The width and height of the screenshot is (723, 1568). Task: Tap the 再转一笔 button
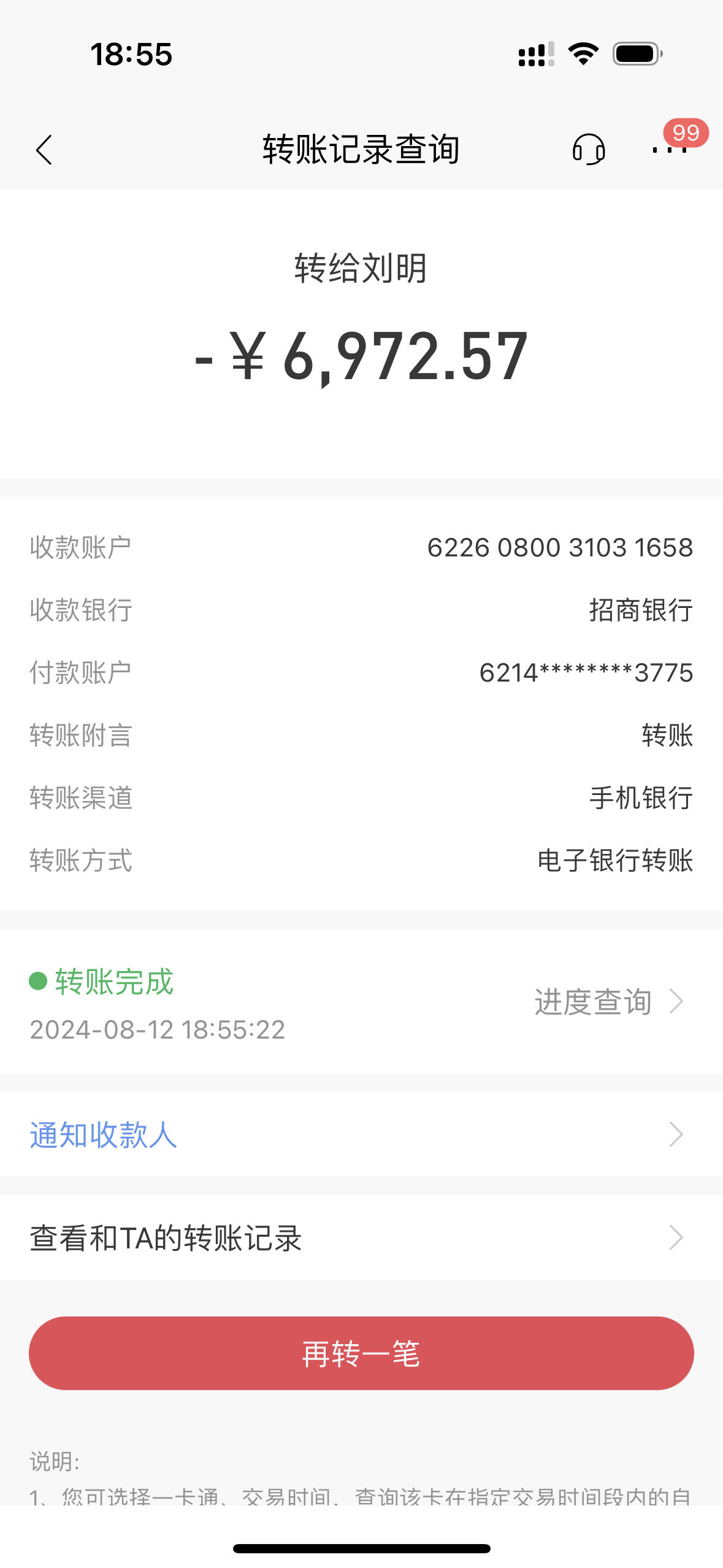point(361,1353)
